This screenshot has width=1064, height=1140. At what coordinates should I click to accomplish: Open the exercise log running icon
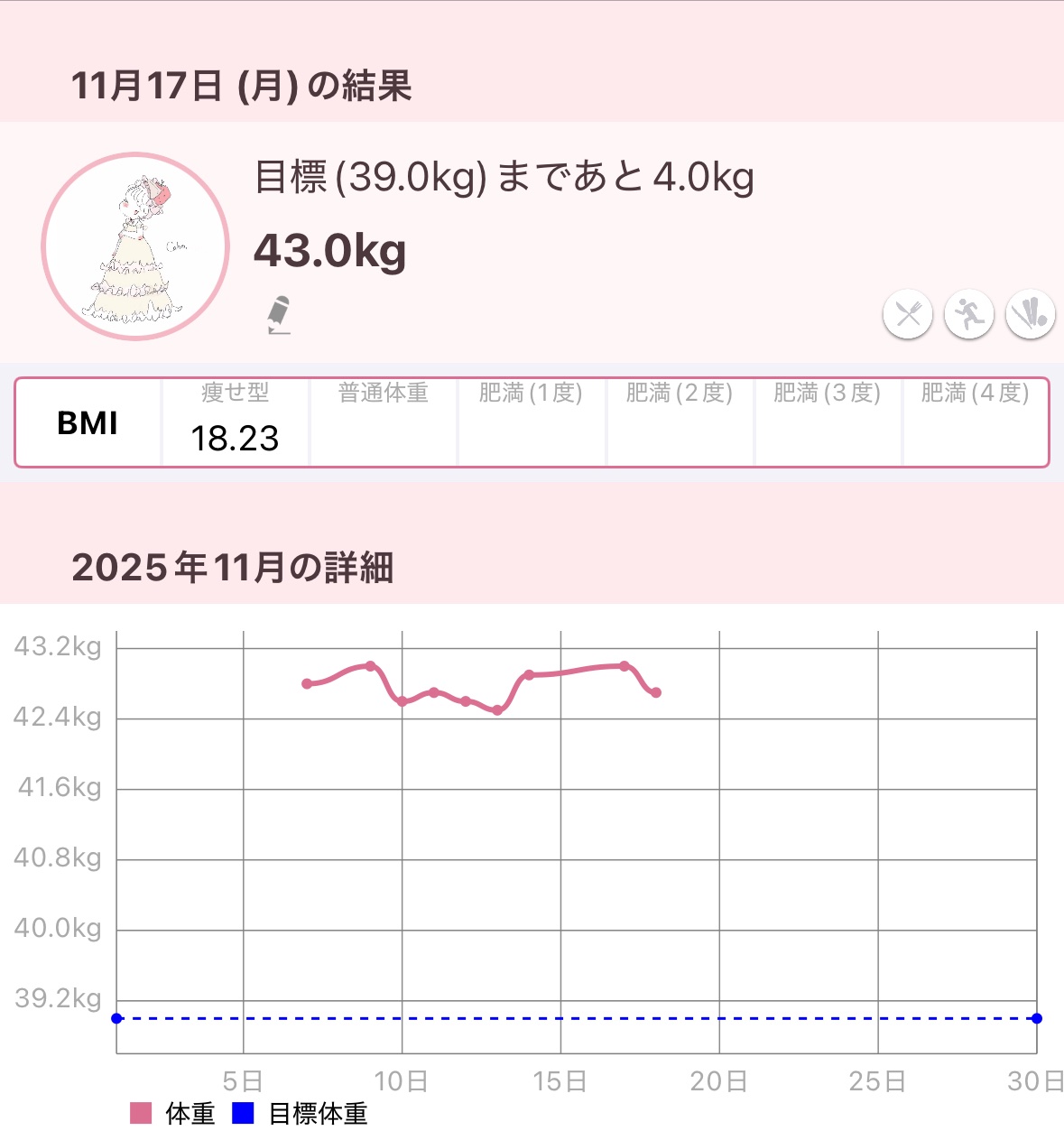[x=968, y=315]
